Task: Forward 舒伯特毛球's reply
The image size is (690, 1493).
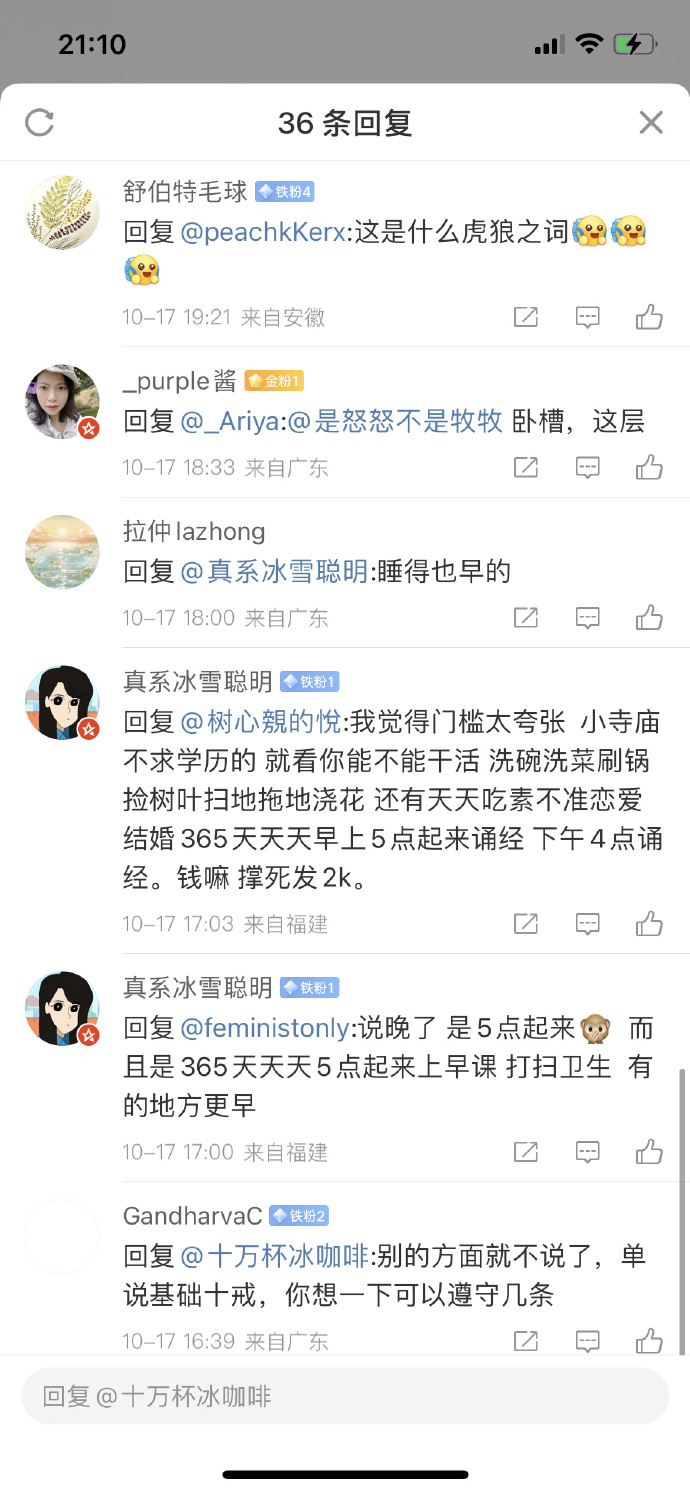Action: click(526, 318)
